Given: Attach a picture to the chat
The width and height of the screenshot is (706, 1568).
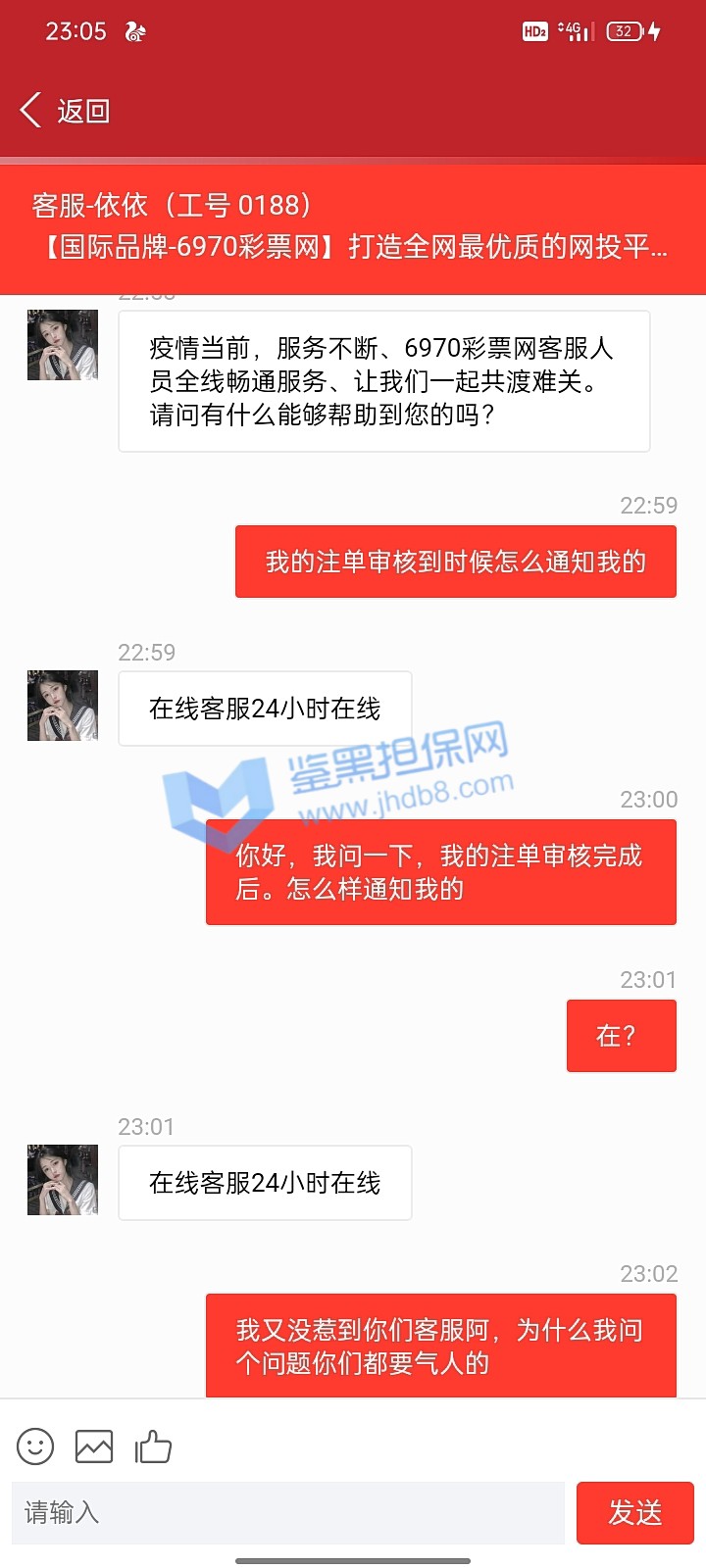Looking at the screenshot, I should click(94, 1446).
